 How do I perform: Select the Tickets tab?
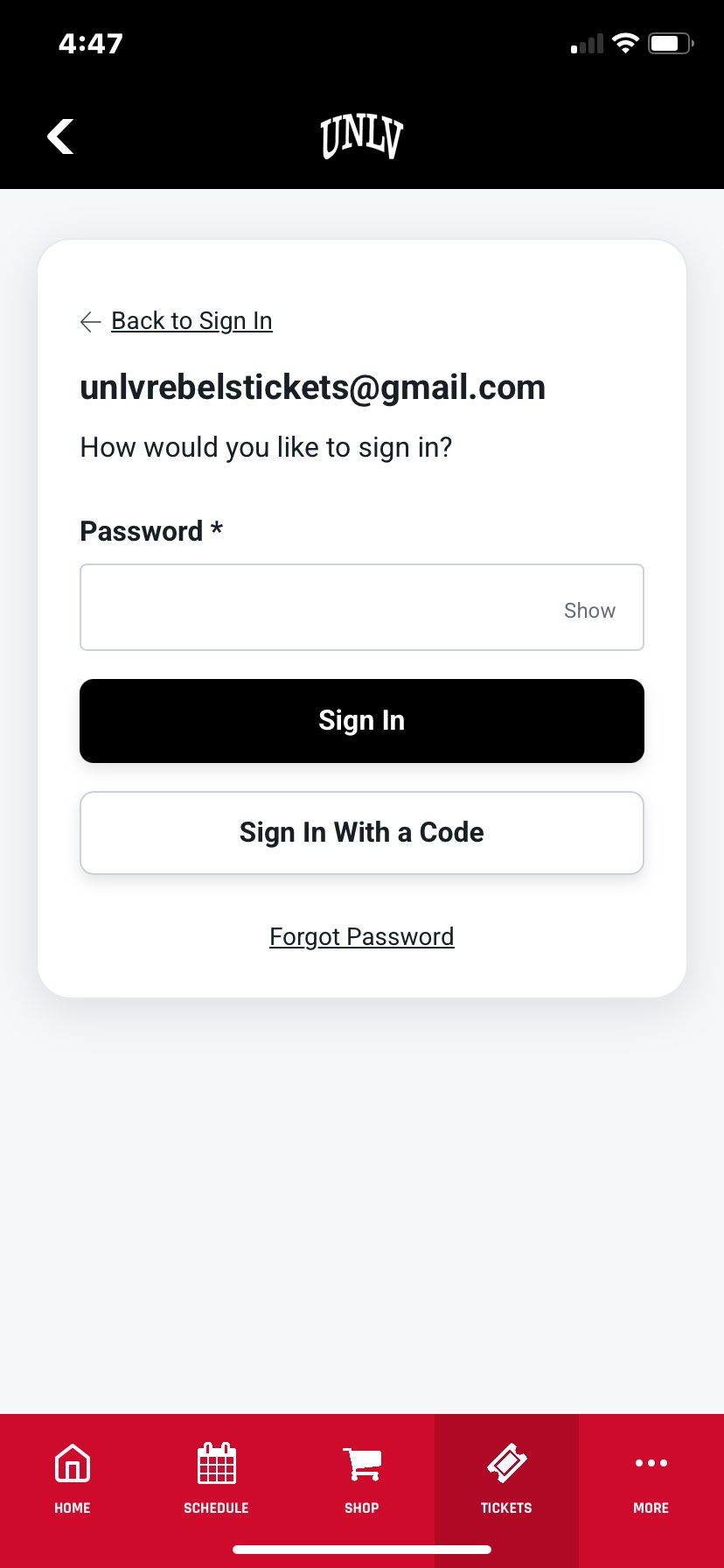(x=506, y=1479)
